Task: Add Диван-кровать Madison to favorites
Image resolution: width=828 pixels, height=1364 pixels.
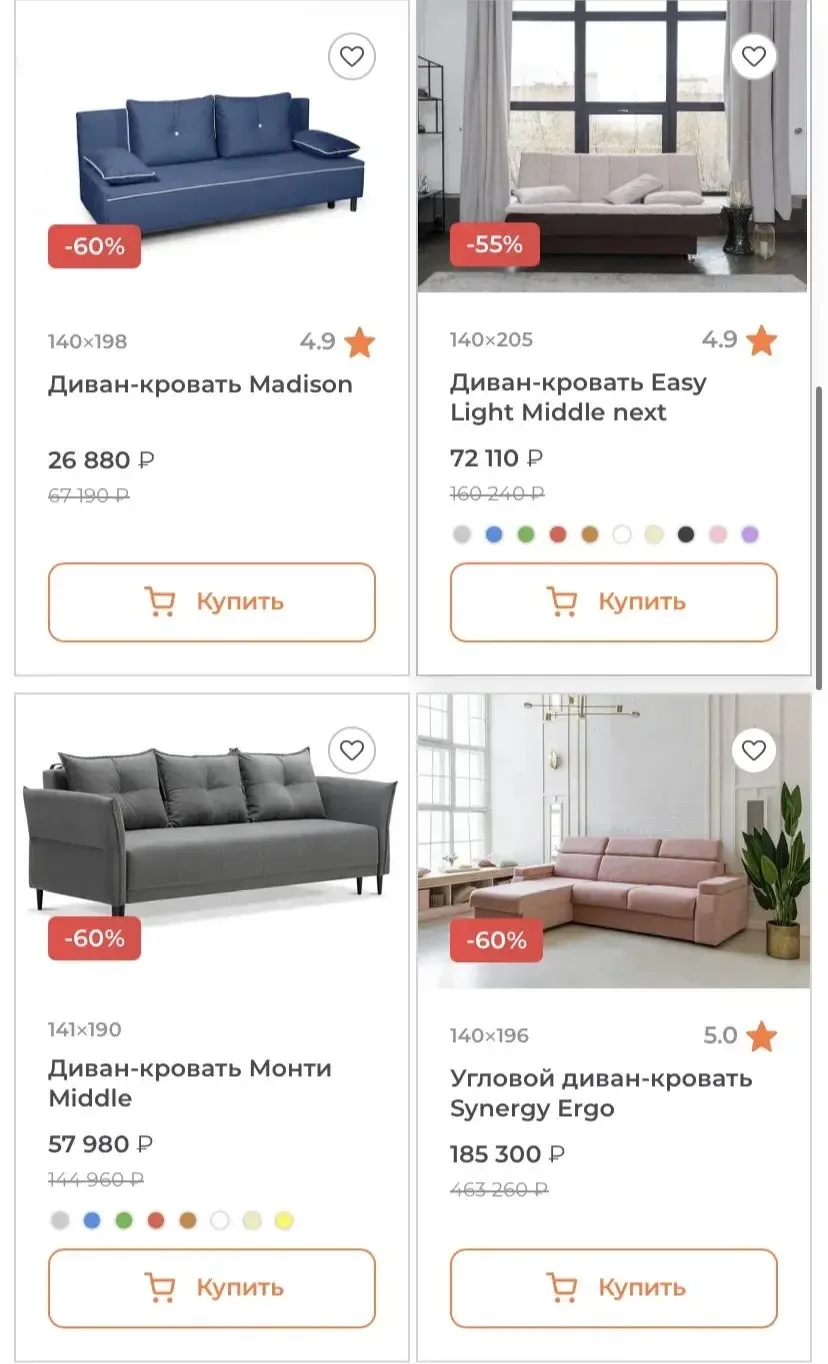Action: (352, 57)
